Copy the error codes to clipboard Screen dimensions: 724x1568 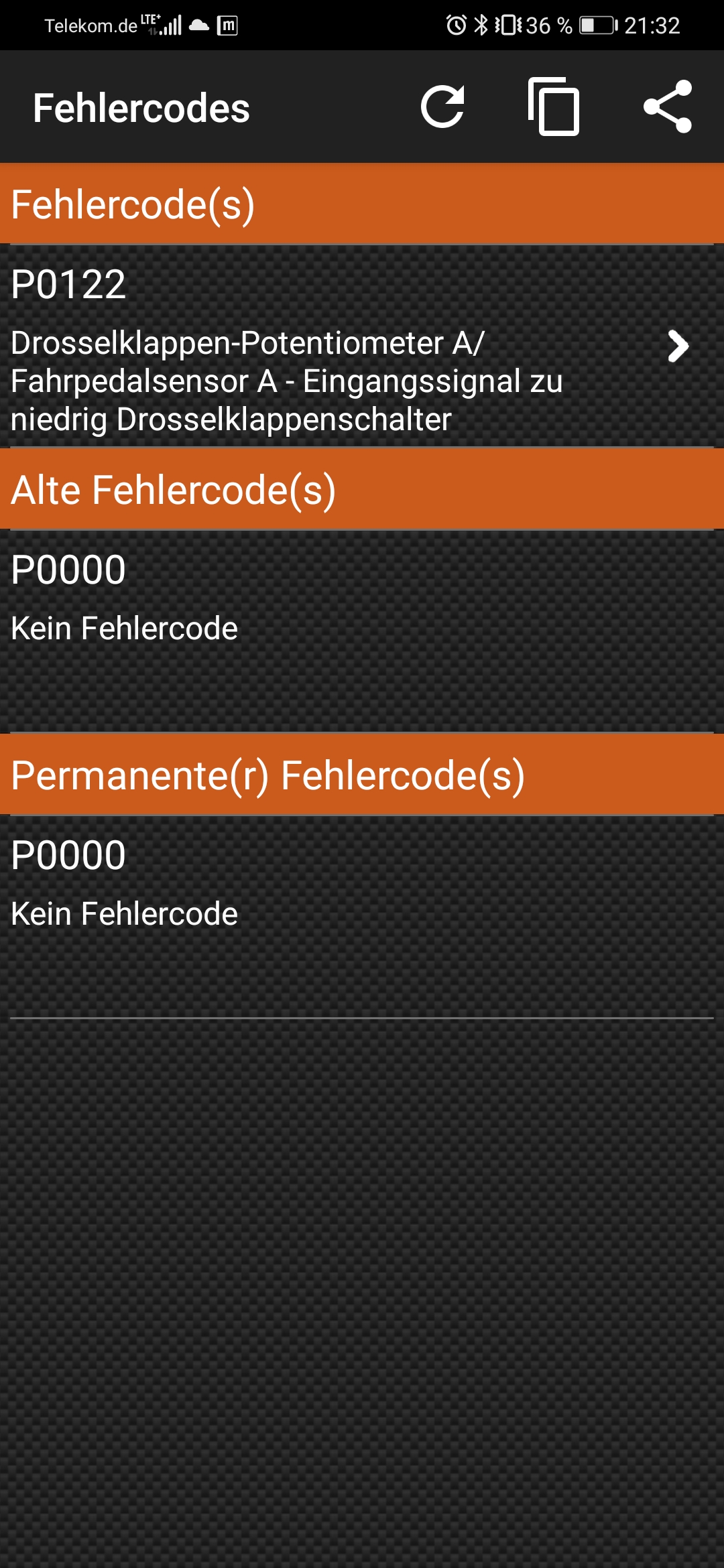tap(554, 107)
